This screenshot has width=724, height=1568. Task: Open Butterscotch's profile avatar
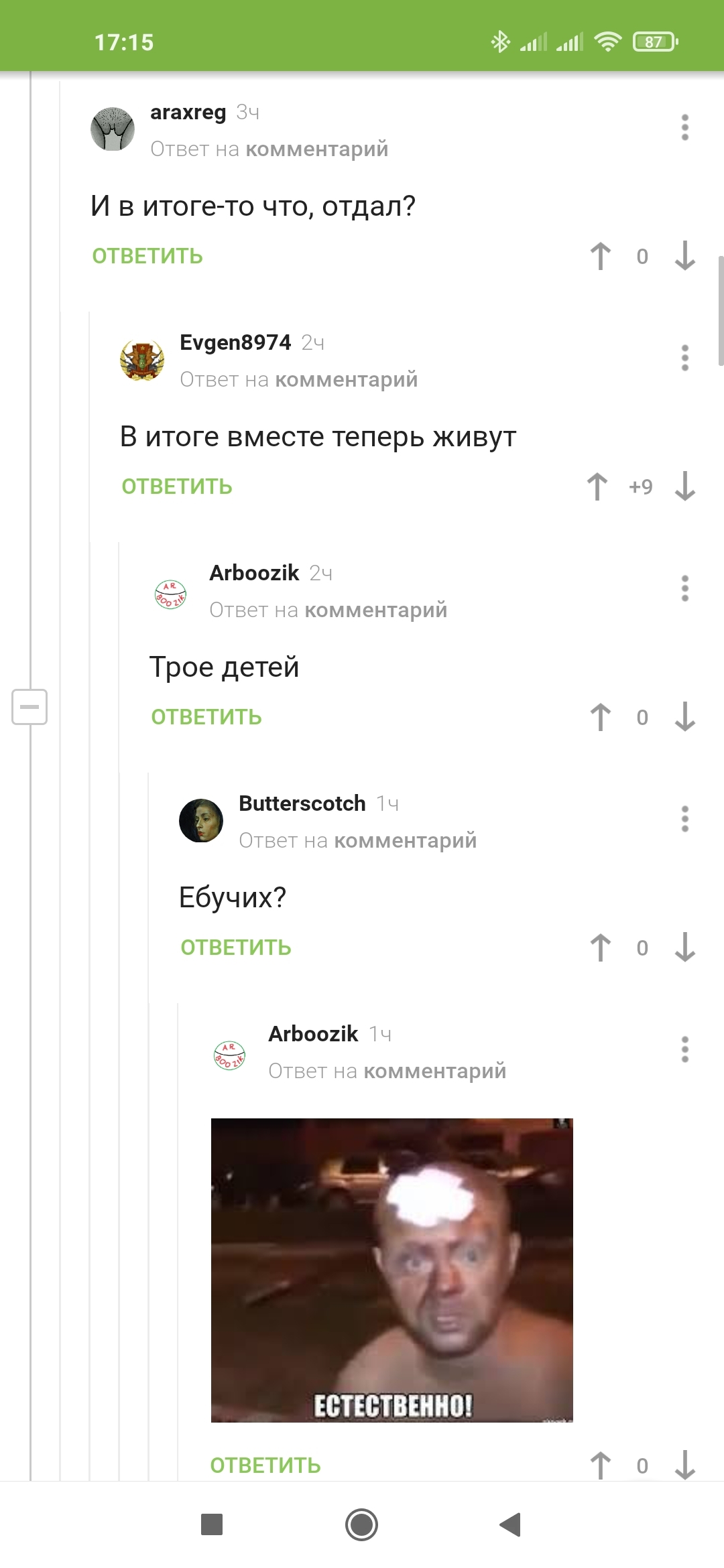coord(201,820)
